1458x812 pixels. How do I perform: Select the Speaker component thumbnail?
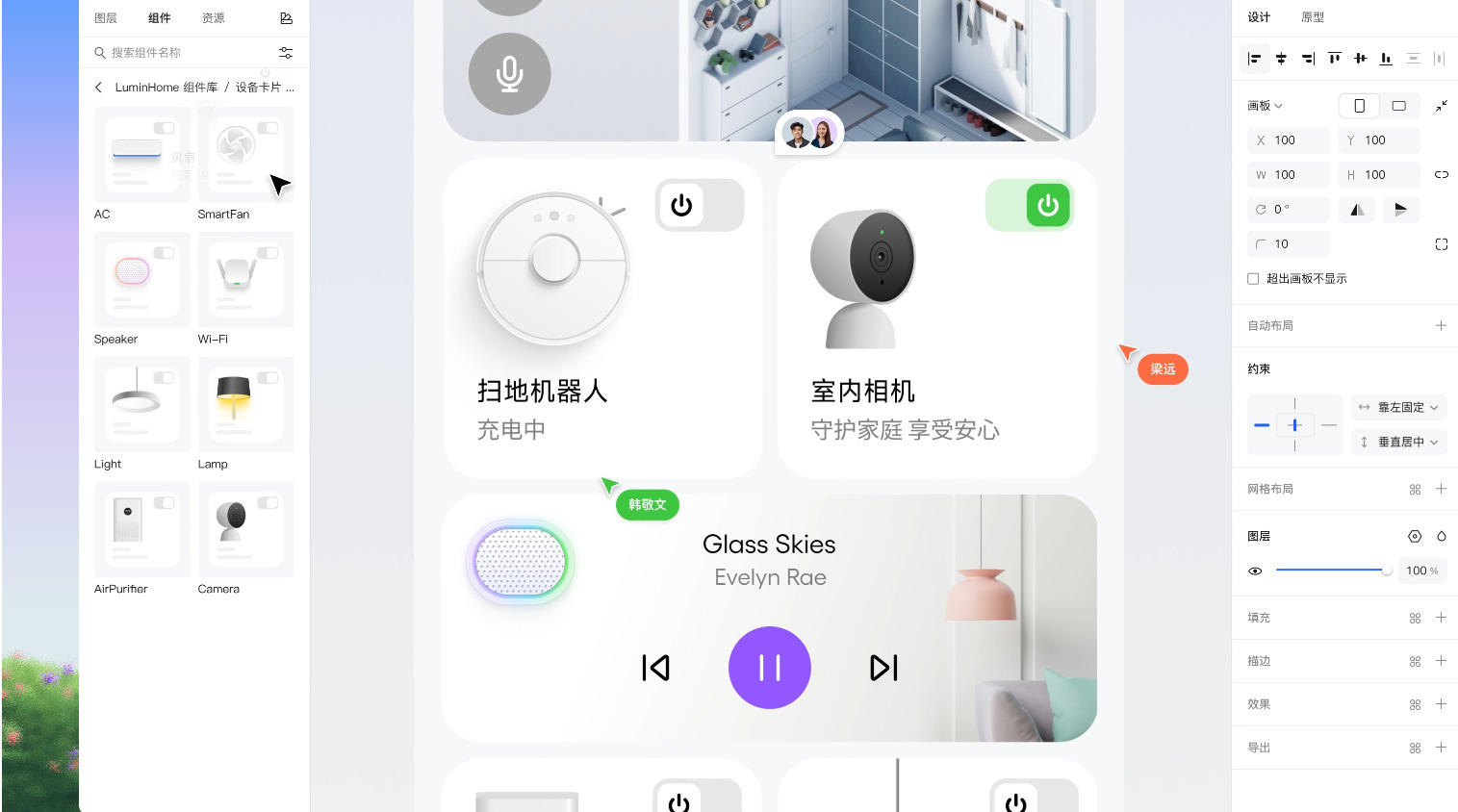coord(141,280)
